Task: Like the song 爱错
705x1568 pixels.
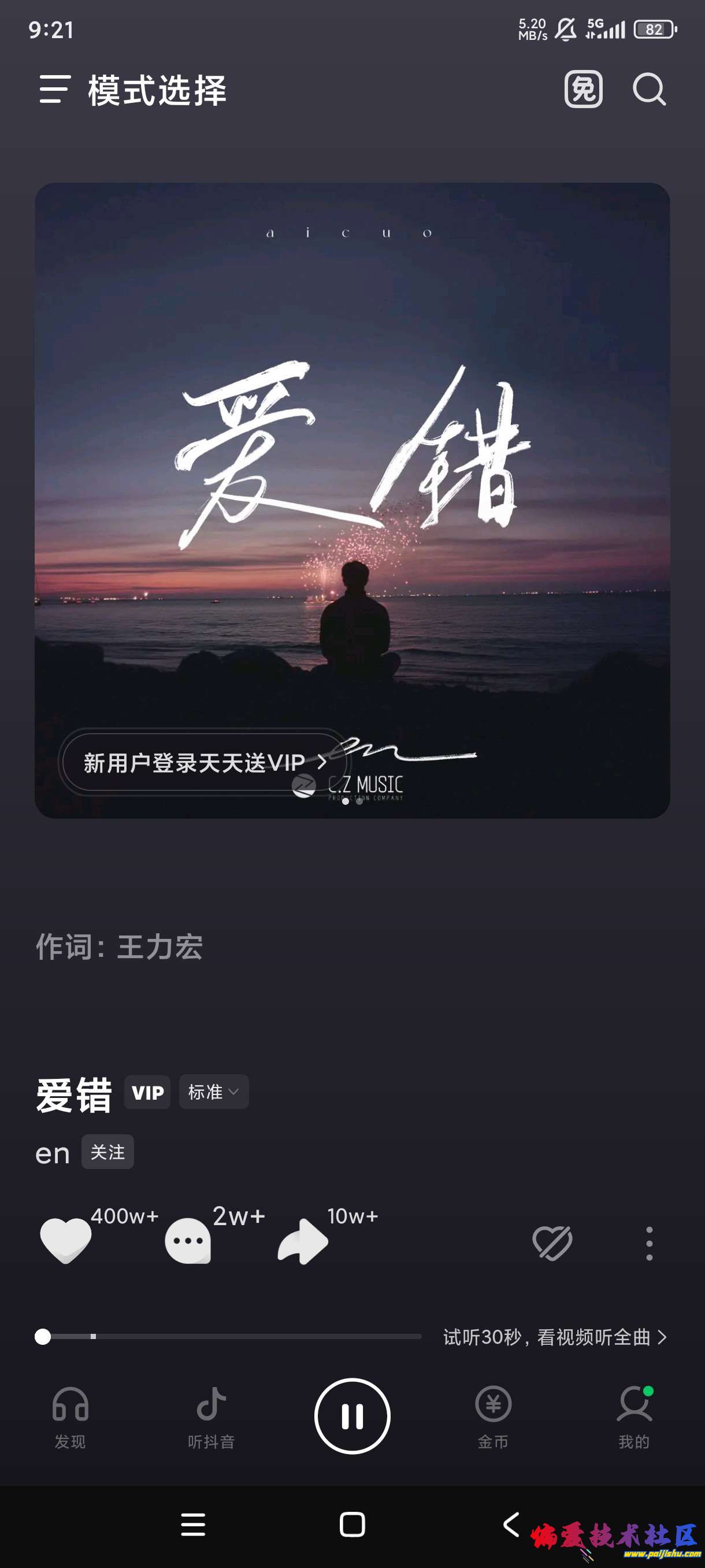Action: pos(66,1241)
